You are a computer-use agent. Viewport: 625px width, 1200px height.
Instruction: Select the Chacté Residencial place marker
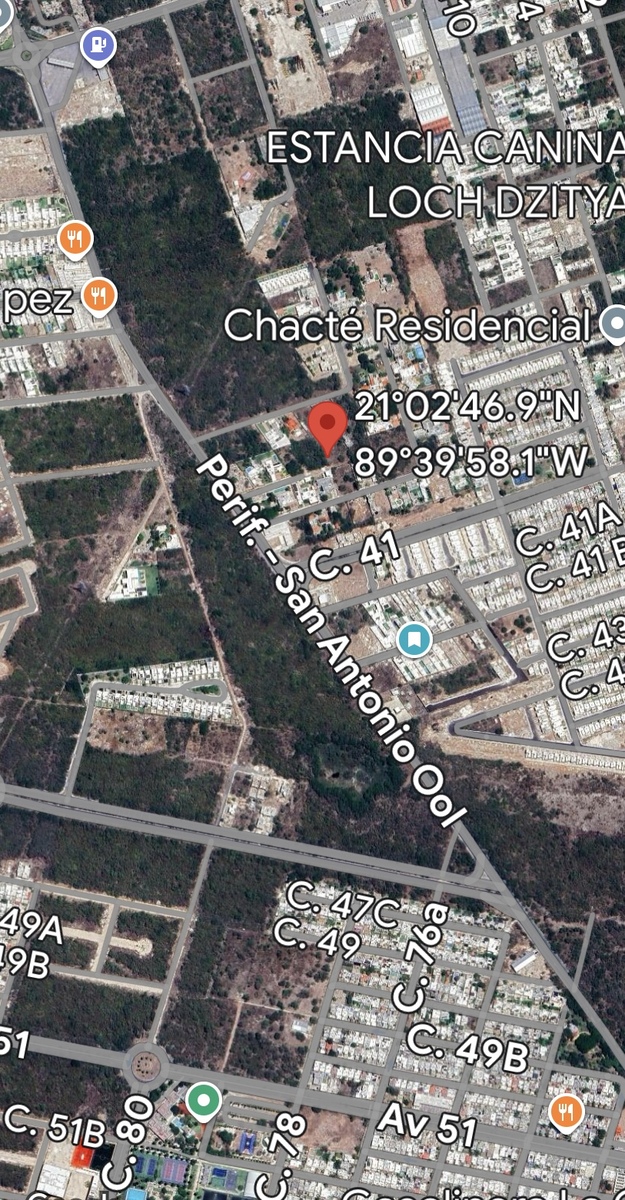614,323
